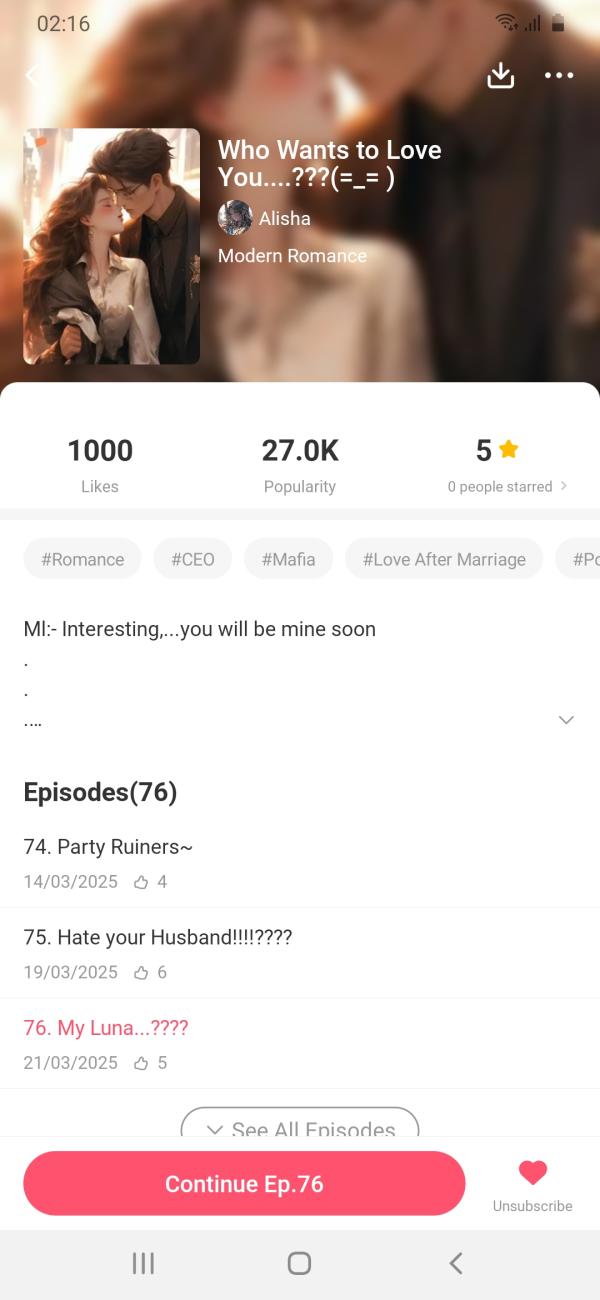This screenshot has height=1300, width=600.
Task: Go to the system home screen
Action: pyautogui.click(x=299, y=1263)
